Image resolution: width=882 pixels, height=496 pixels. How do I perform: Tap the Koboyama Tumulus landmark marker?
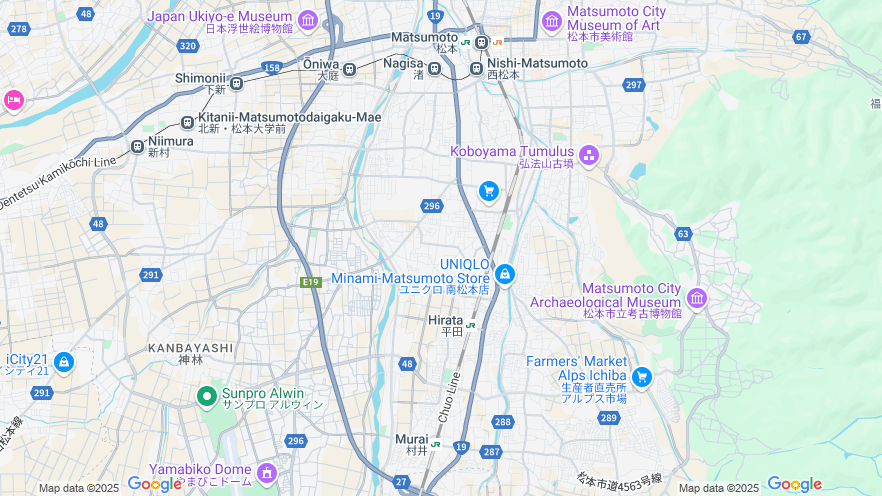click(x=588, y=155)
